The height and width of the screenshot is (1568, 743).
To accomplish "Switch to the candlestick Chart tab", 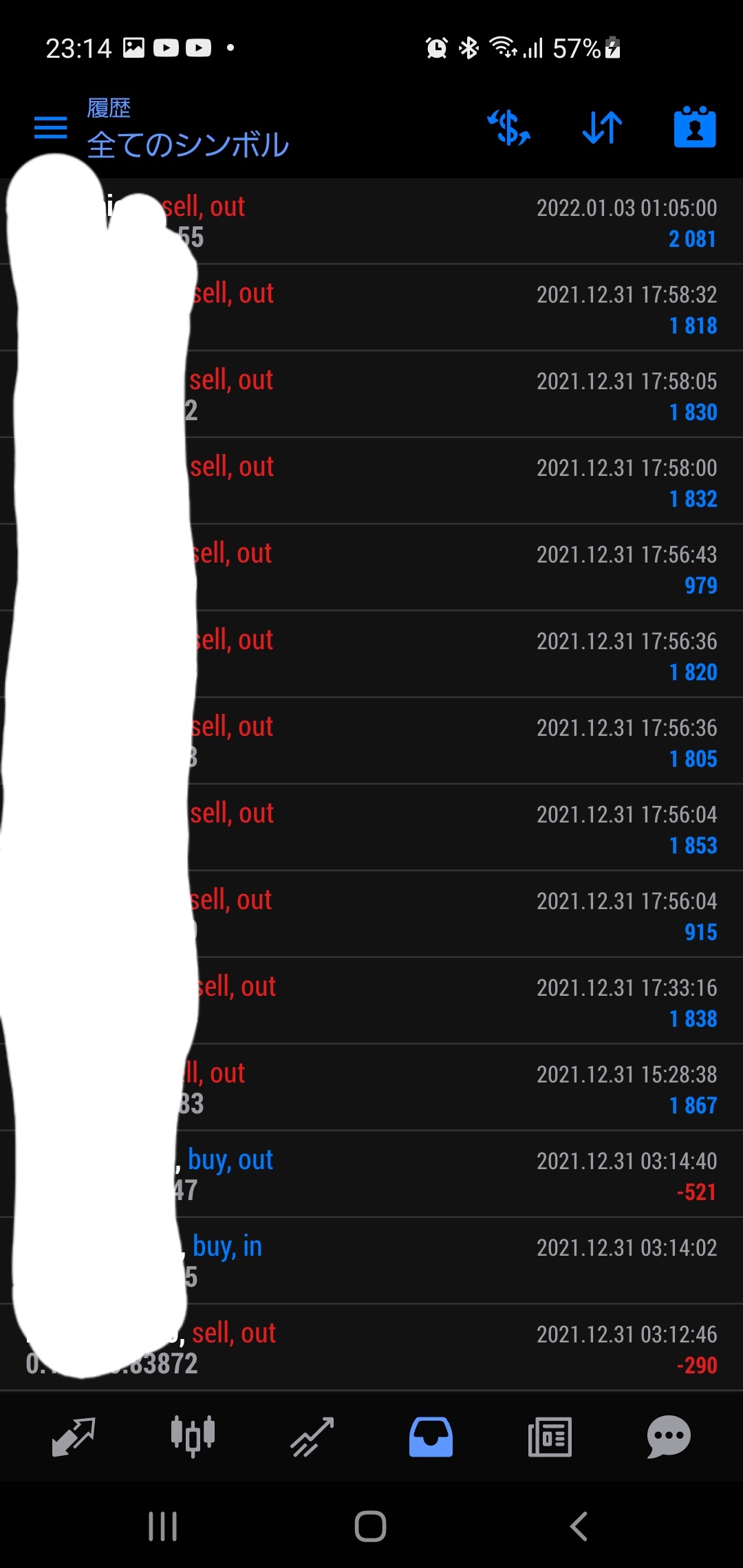I will (x=193, y=1437).
